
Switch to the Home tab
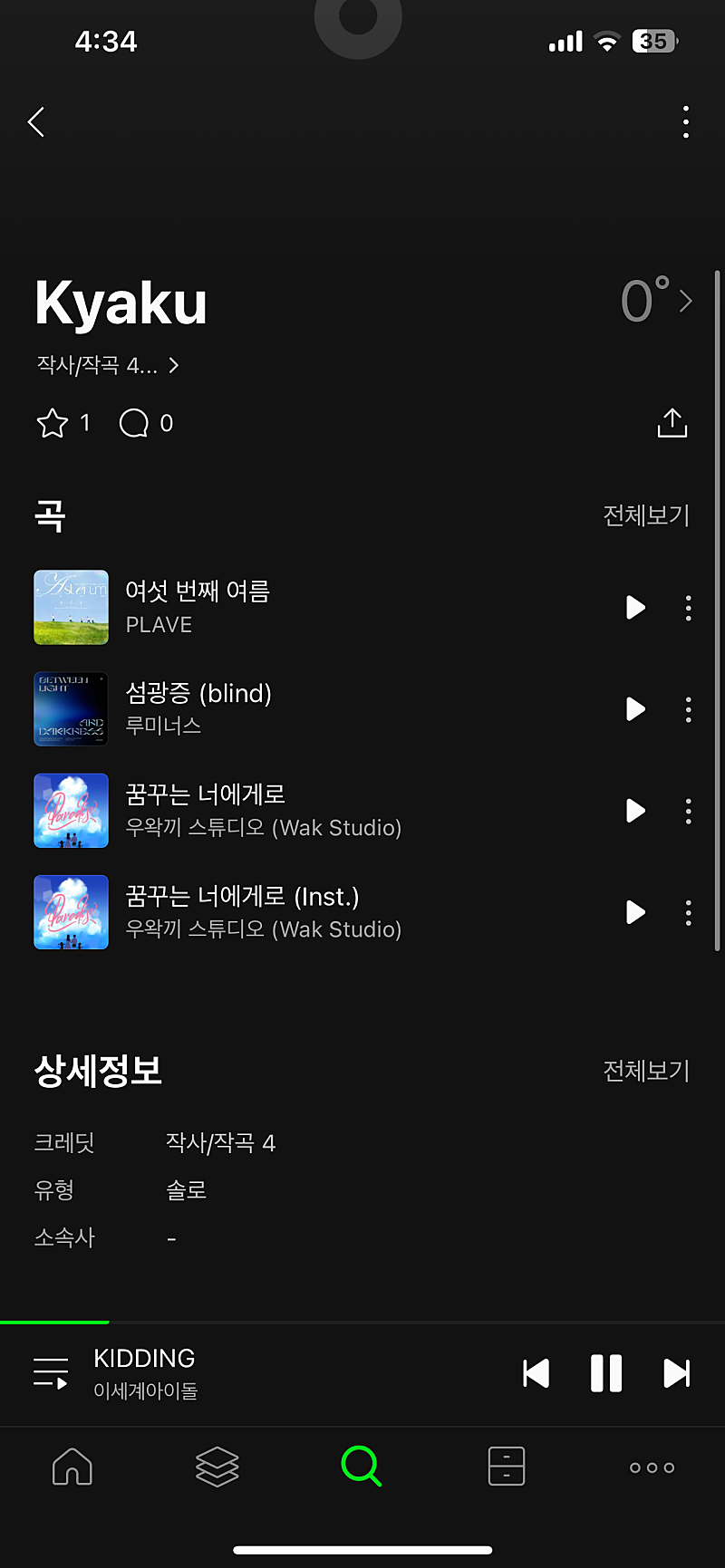[x=72, y=1467]
